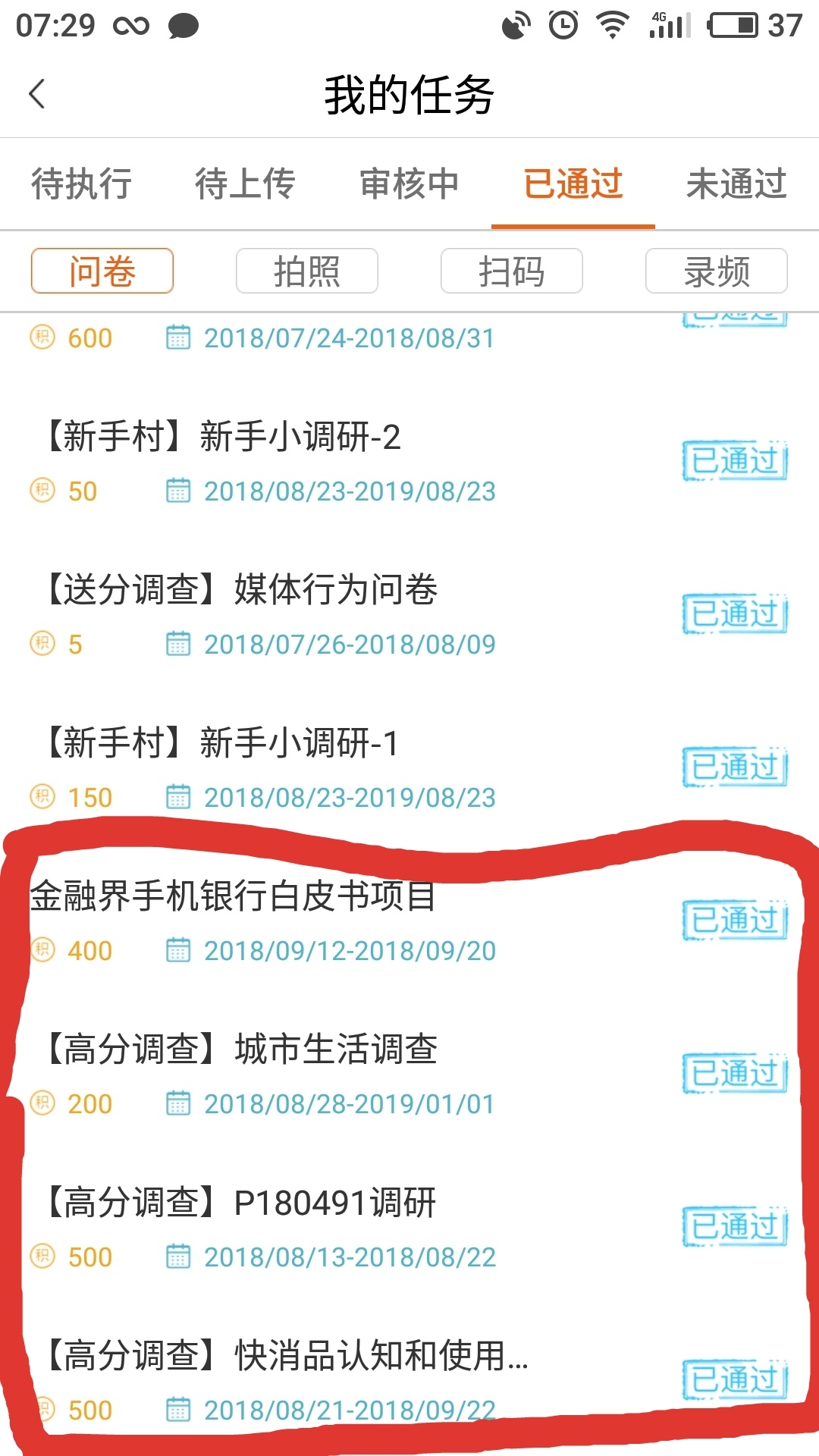Open the 审核中 tab
The height and width of the screenshot is (1456, 819).
[409, 184]
